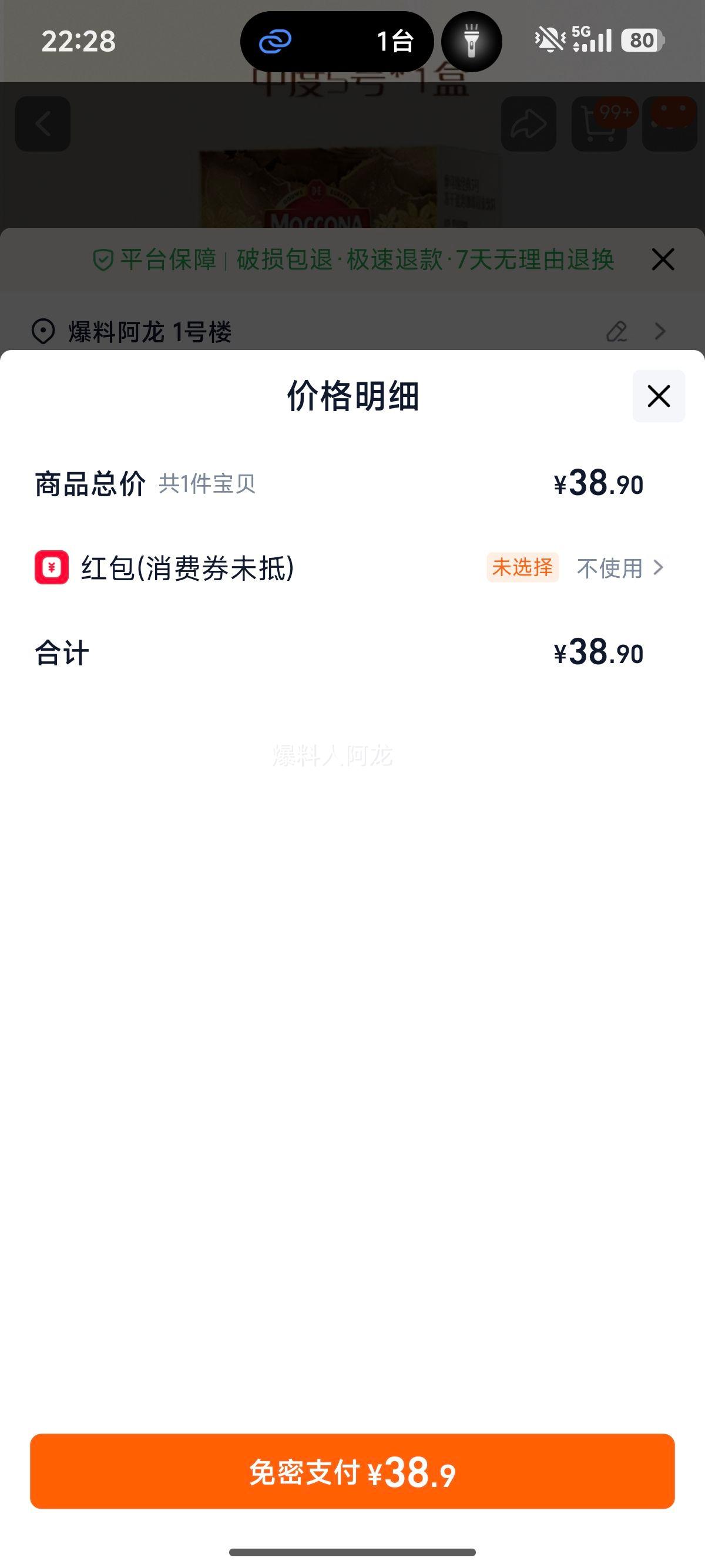This screenshot has height=1568, width=705.
Task: Open the shopping cart with 99+ badge
Action: coord(599,123)
